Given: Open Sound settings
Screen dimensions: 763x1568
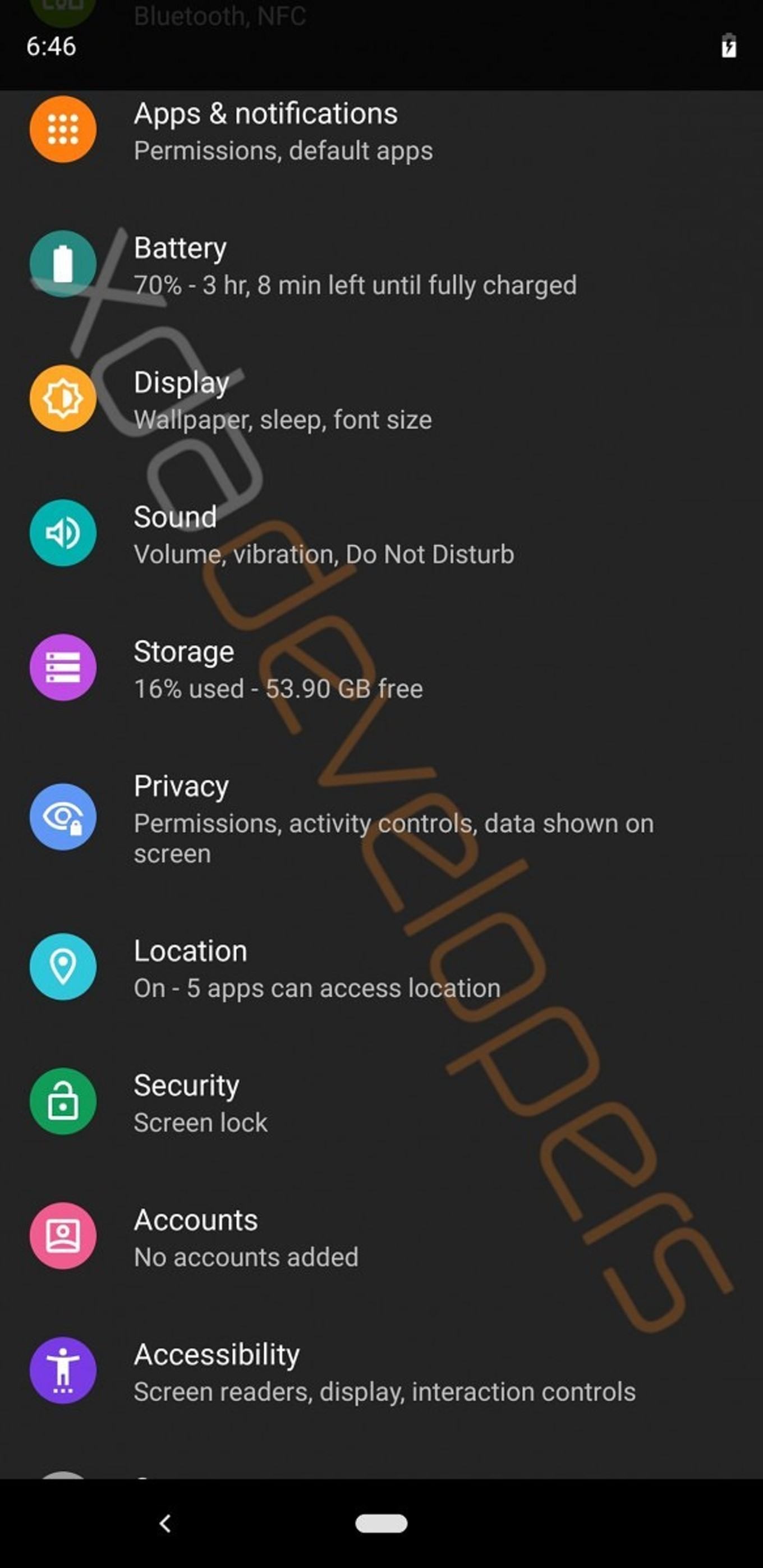Looking at the screenshot, I should [381, 534].
